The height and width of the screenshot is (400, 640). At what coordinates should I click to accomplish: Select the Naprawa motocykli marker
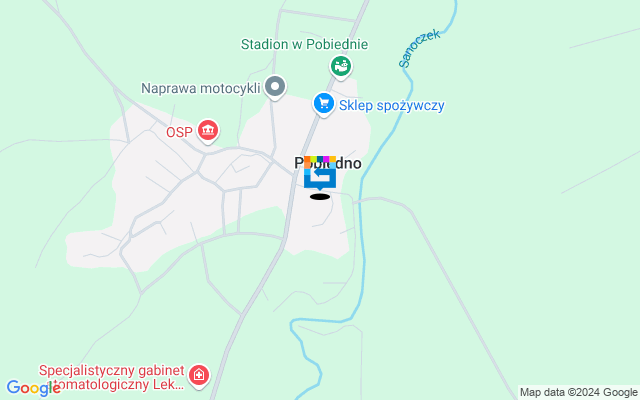click(275, 88)
